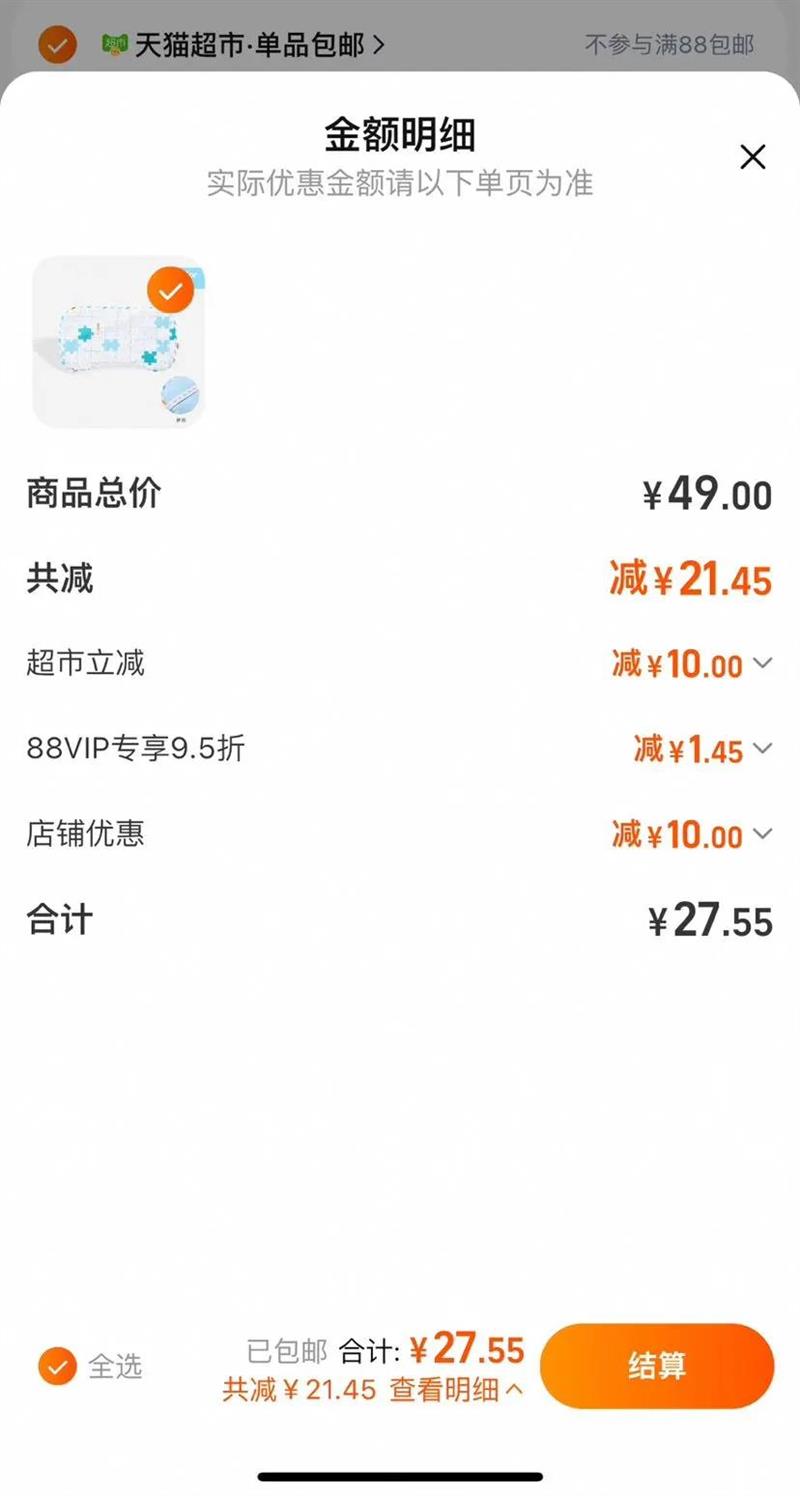This screenshot has height=1496, width=800.
Task: Click the 商品总价 ¥49.00 row
Action: (400, 494)
